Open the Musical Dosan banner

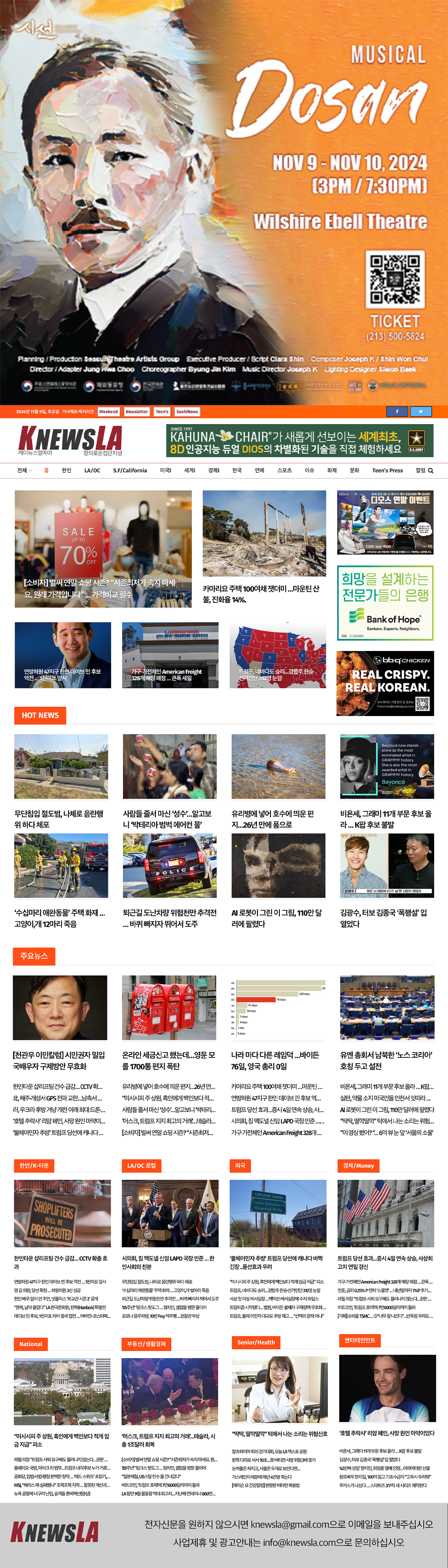tap(224, 201)
